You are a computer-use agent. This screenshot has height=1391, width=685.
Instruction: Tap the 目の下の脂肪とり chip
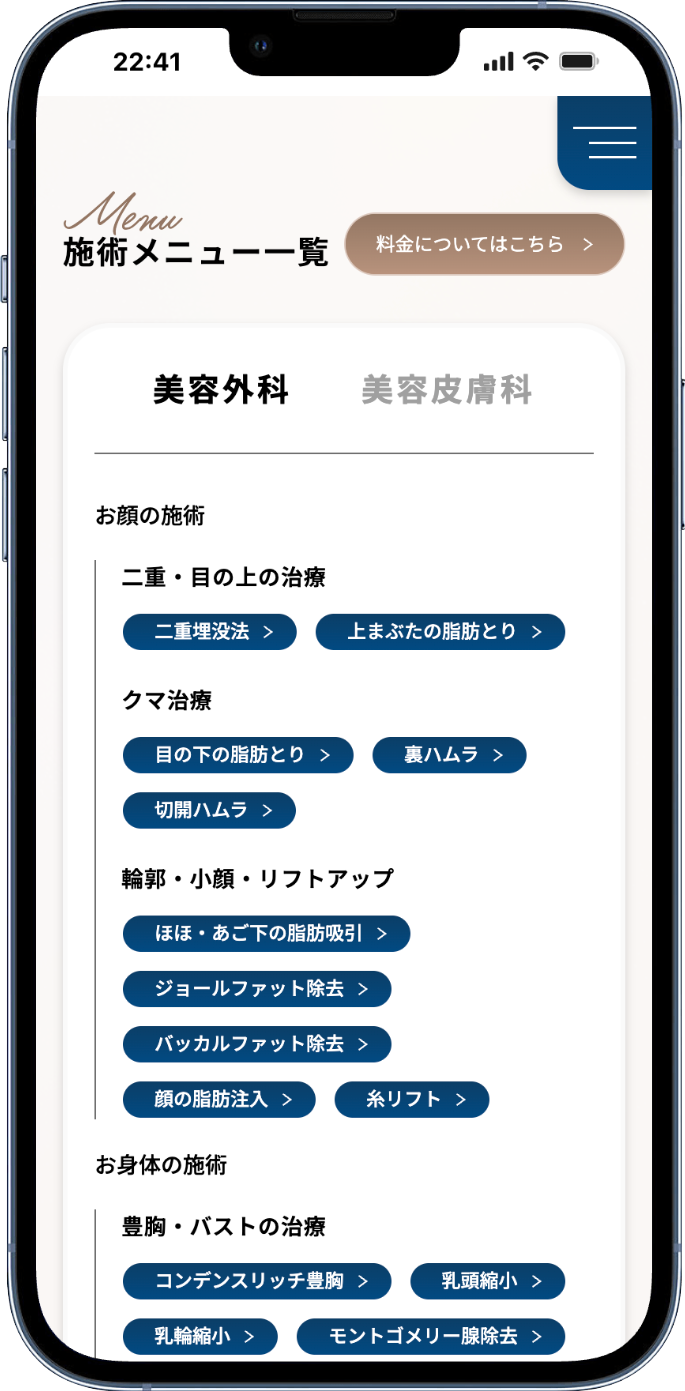point(238,755)
